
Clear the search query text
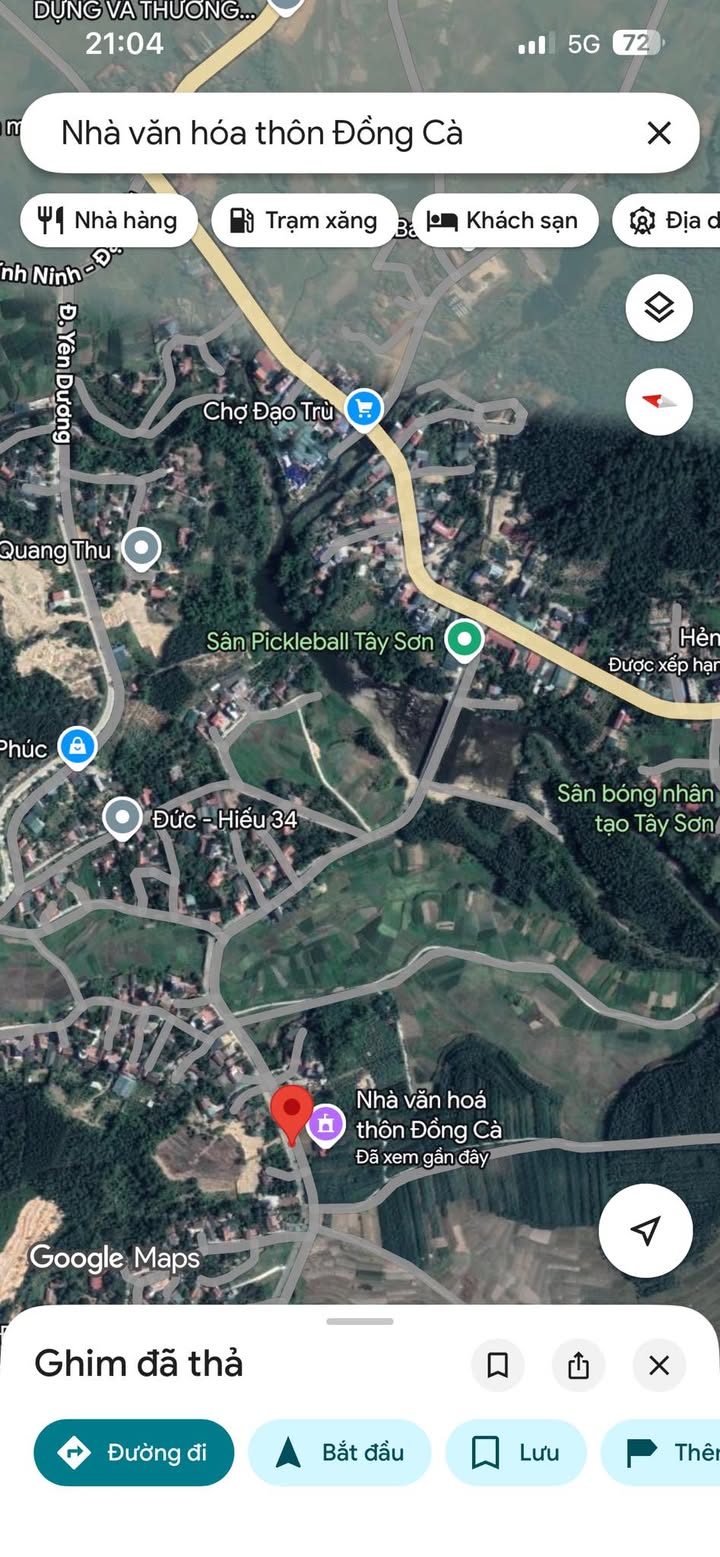[x=658, y=133]
